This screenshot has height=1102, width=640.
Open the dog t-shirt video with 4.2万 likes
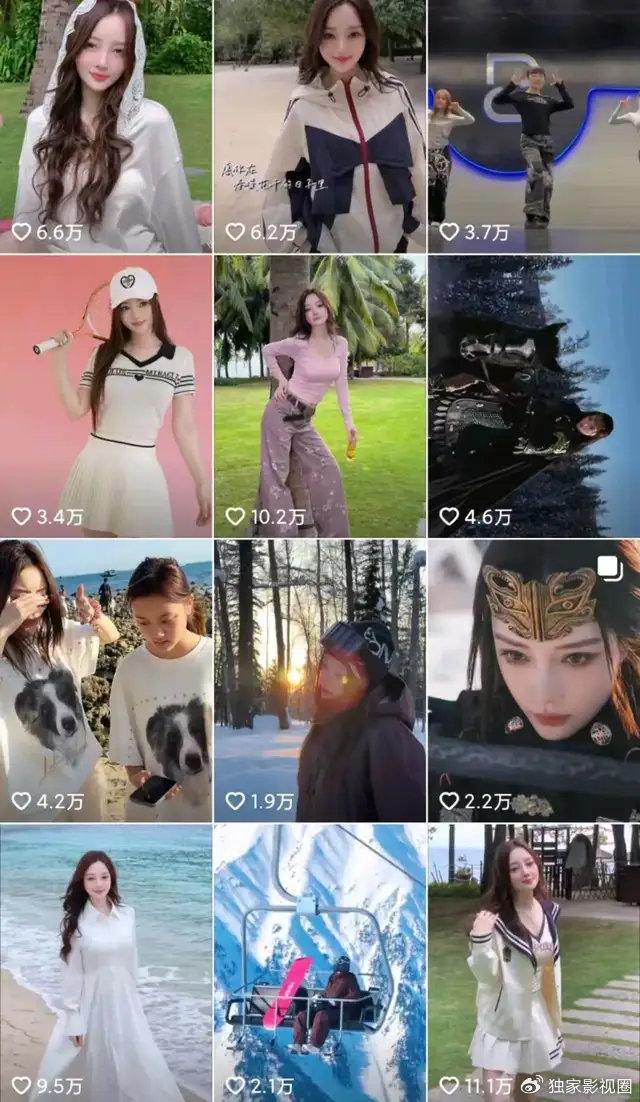[105, 681]
